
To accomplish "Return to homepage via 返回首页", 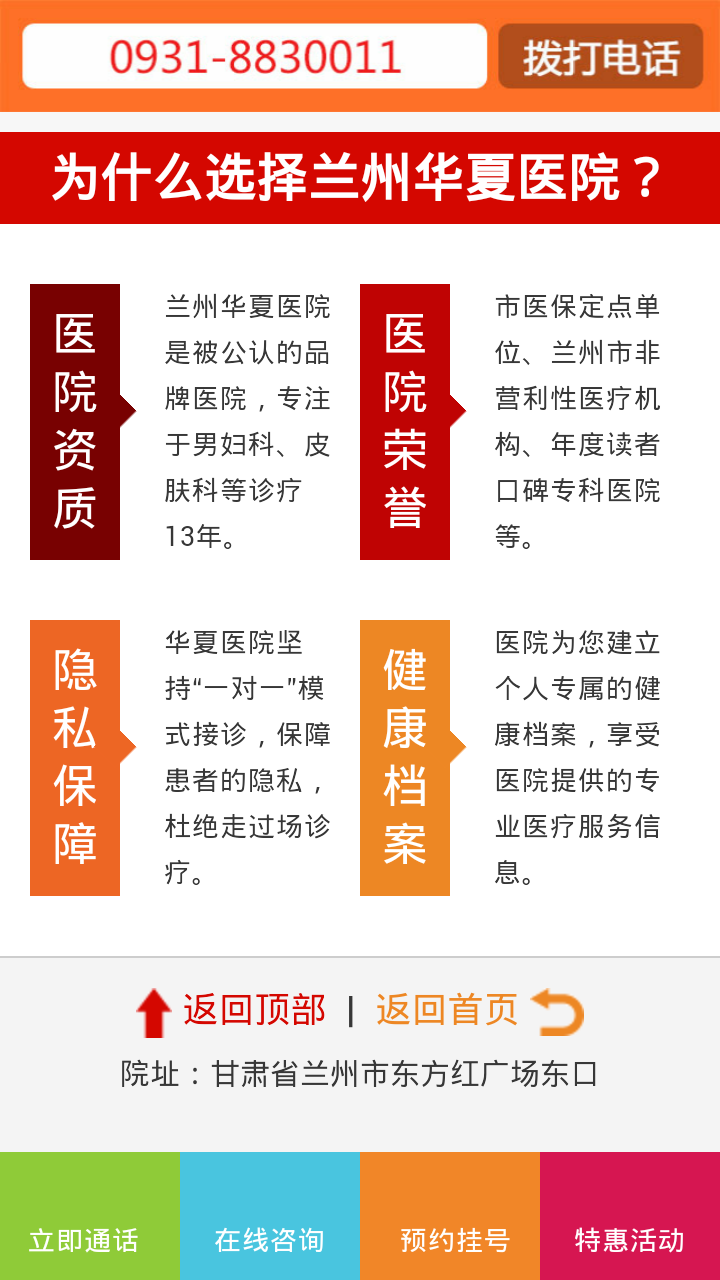I will (x=478, y=1011).
